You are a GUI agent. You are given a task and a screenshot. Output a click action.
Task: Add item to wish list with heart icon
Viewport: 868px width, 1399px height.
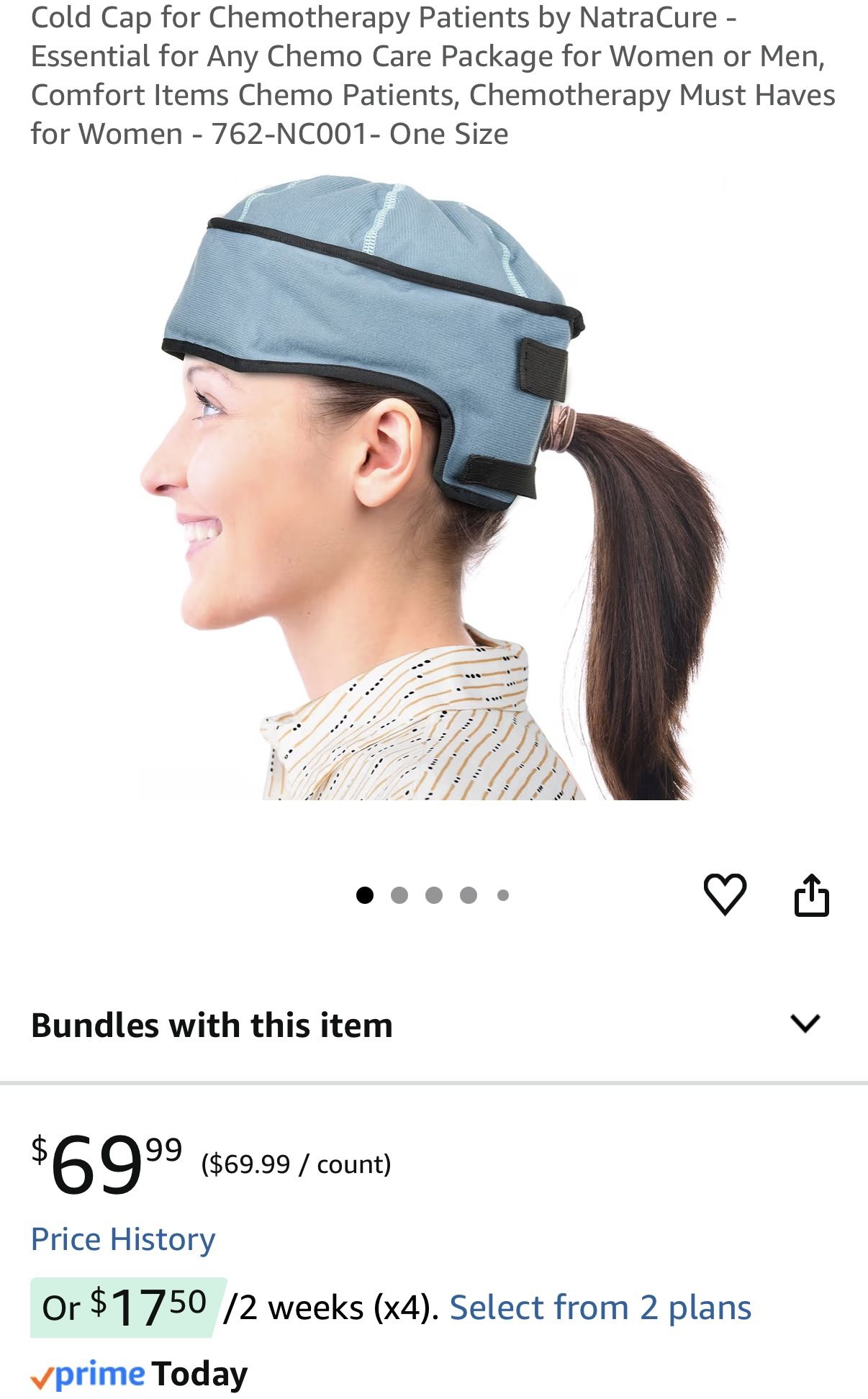(724, 894)
